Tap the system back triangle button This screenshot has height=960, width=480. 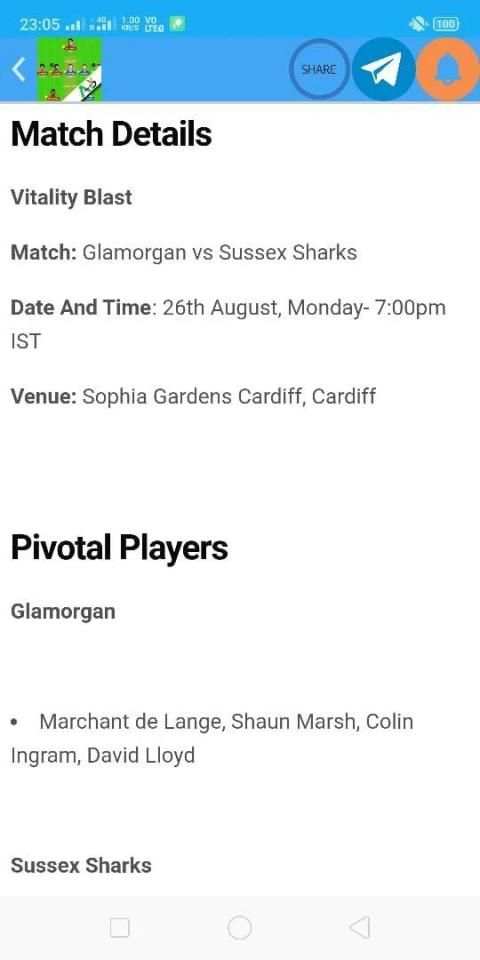359,928
